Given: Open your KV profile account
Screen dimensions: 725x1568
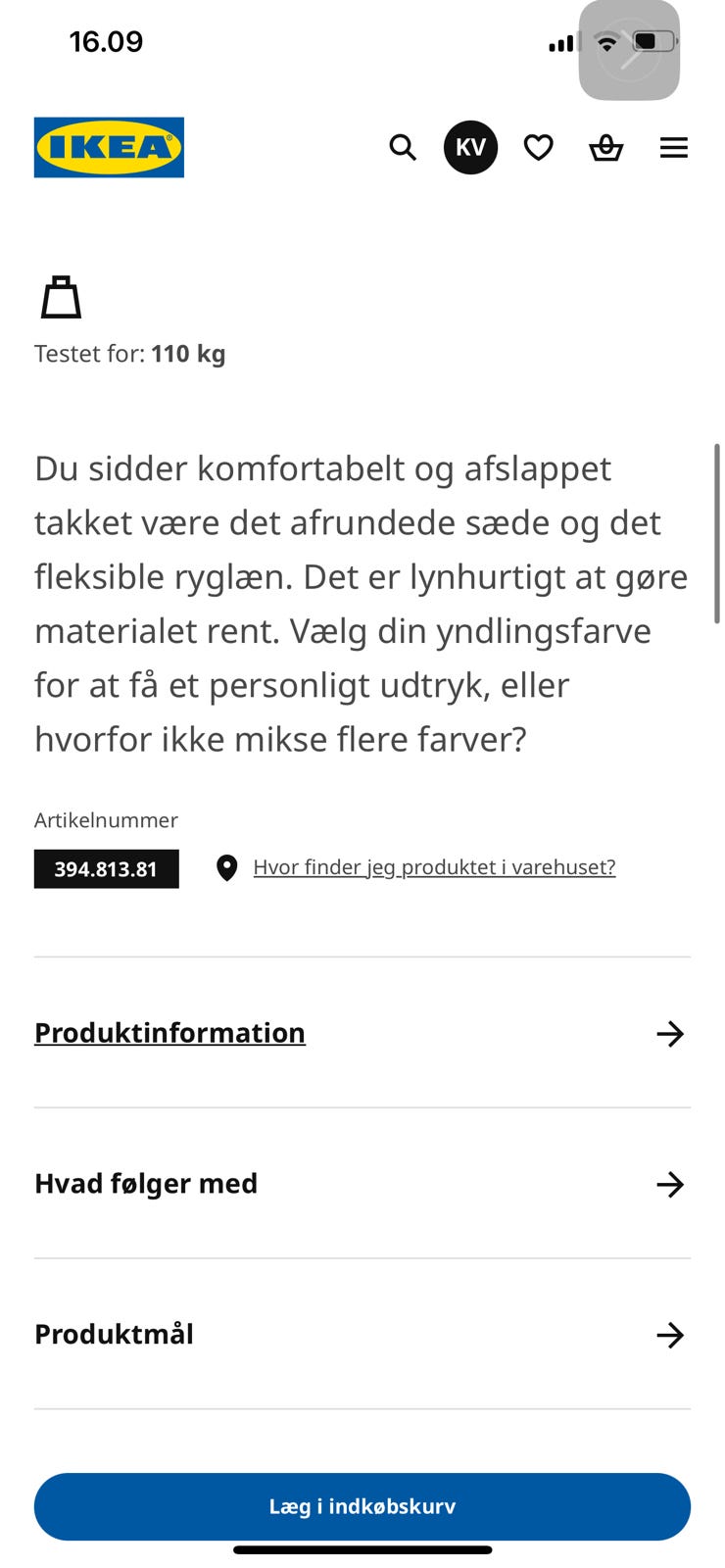Looking at the screenshot, I should (471, 147).
